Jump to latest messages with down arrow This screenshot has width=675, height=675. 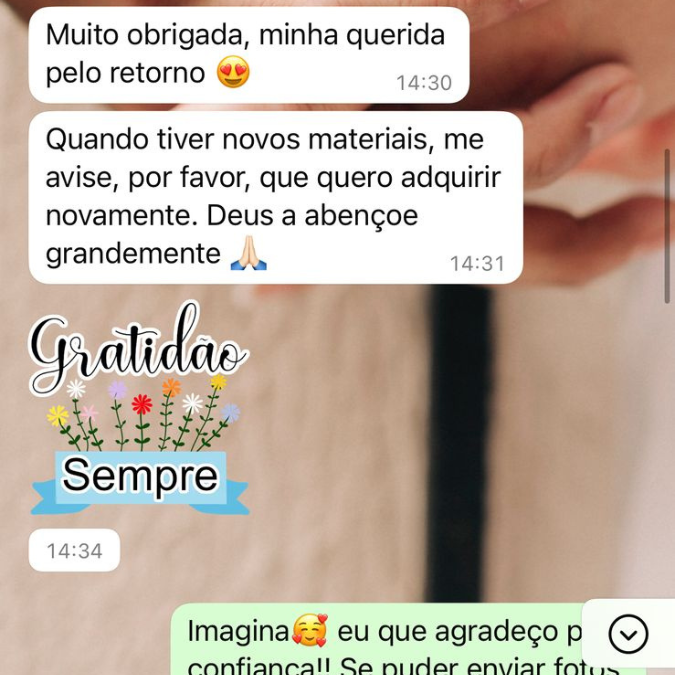628,634
